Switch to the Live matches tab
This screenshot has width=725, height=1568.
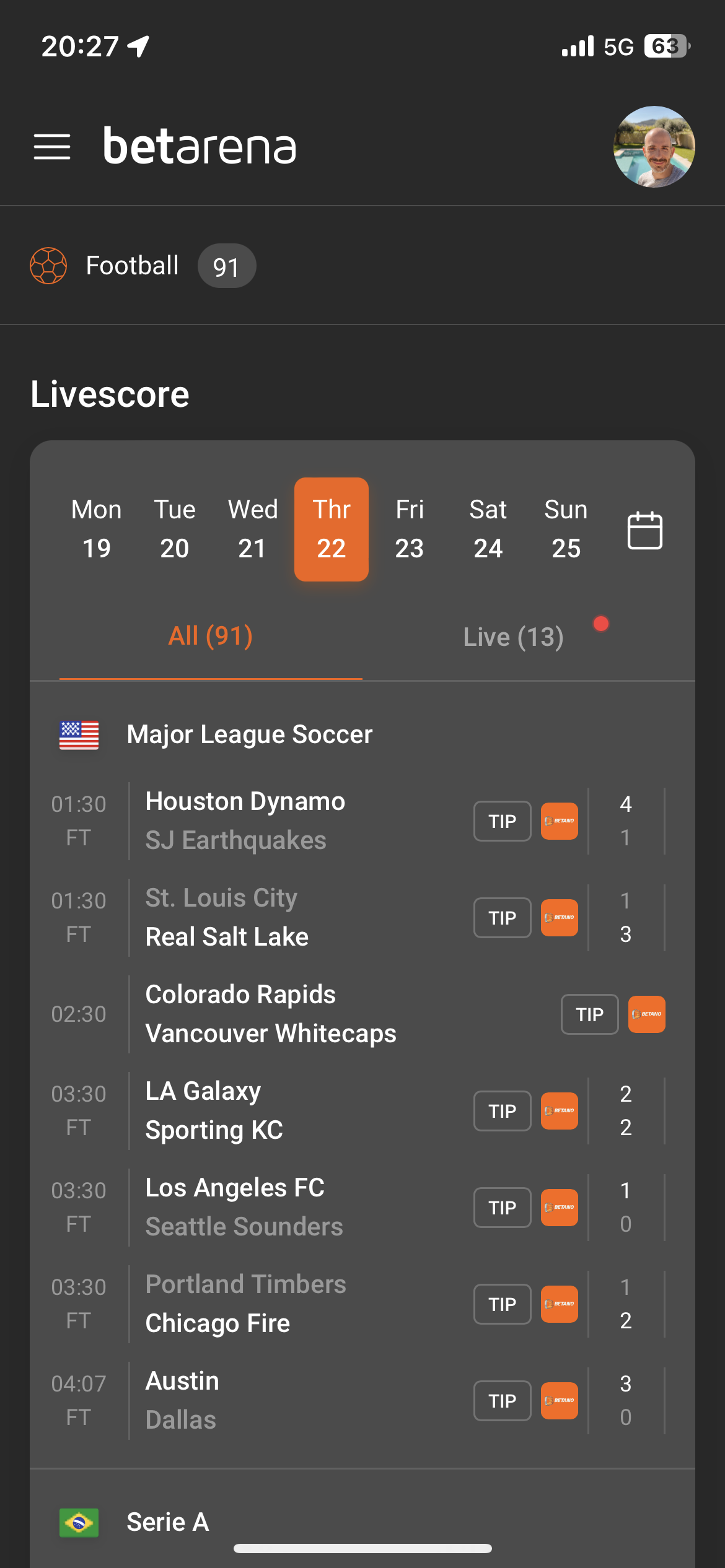pyautogui.click(x=512, y=636)
